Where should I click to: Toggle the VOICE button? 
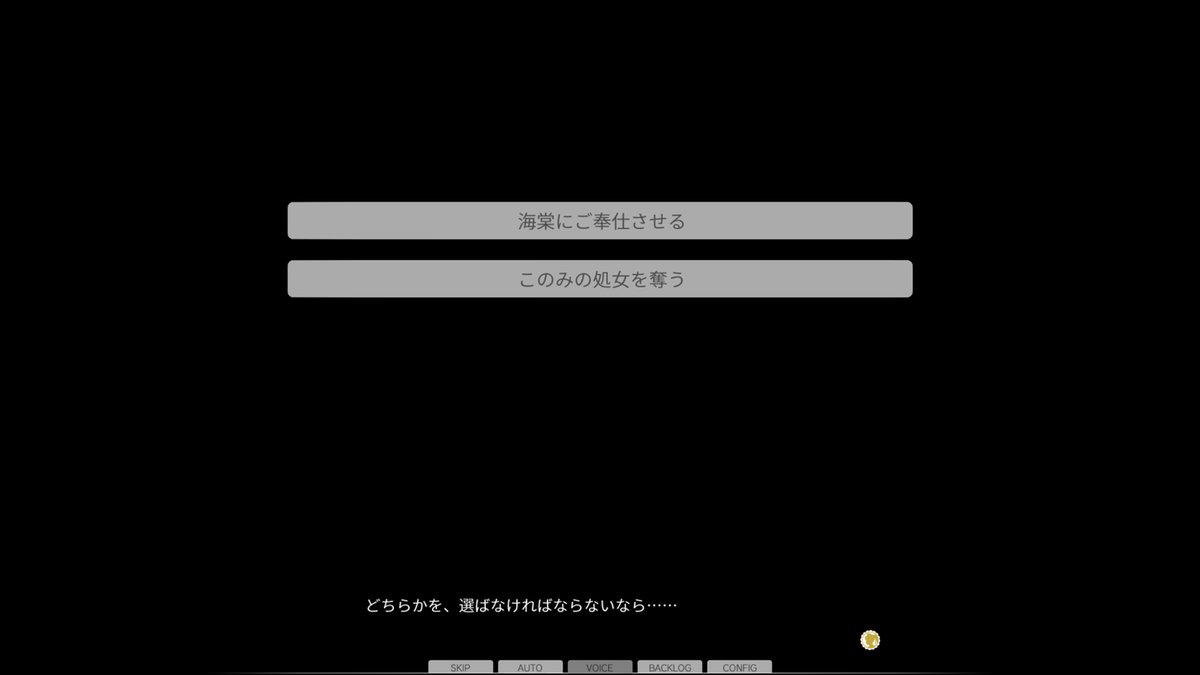point(600,667)
